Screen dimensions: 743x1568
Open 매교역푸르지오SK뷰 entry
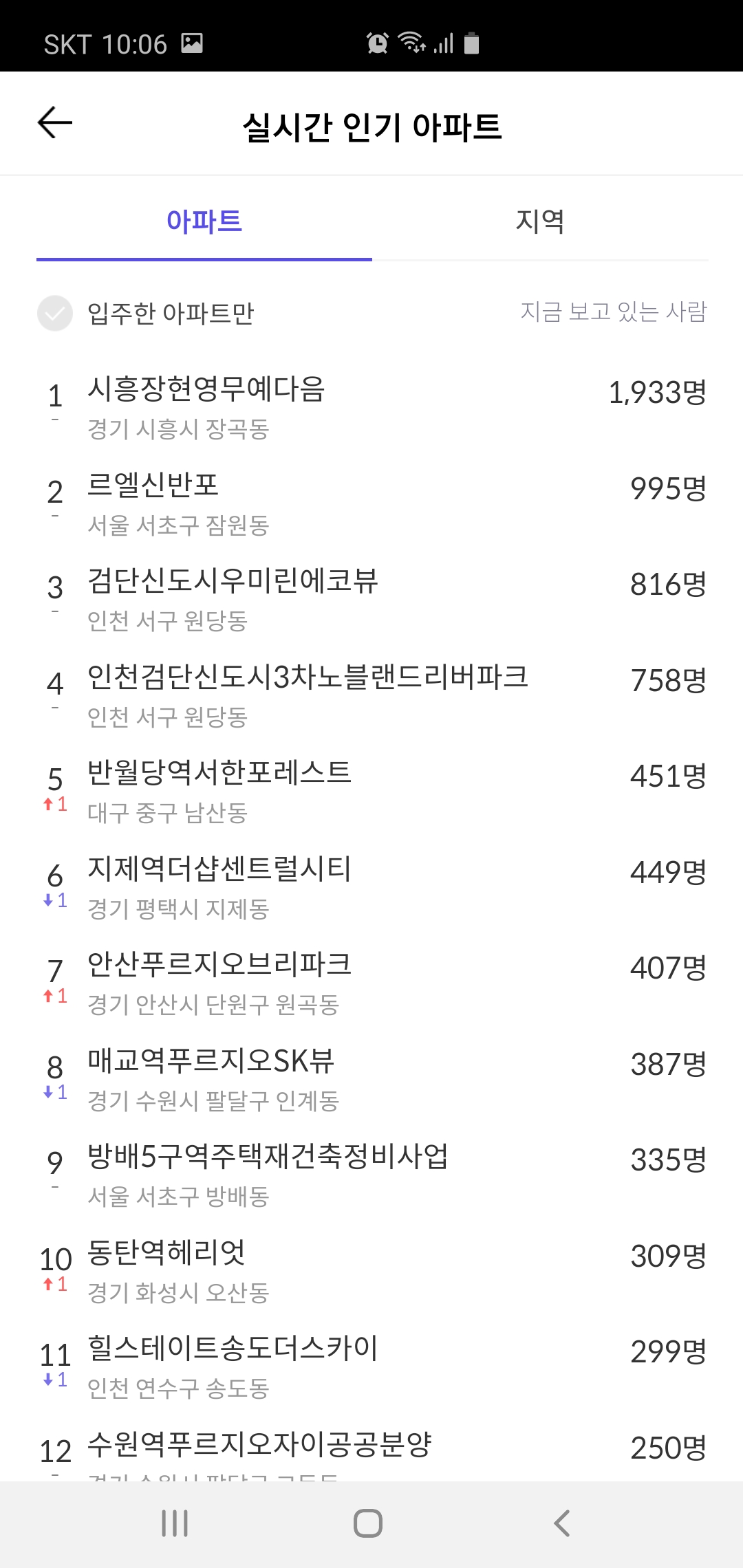pyautogui.click(x=371, y=1079)
